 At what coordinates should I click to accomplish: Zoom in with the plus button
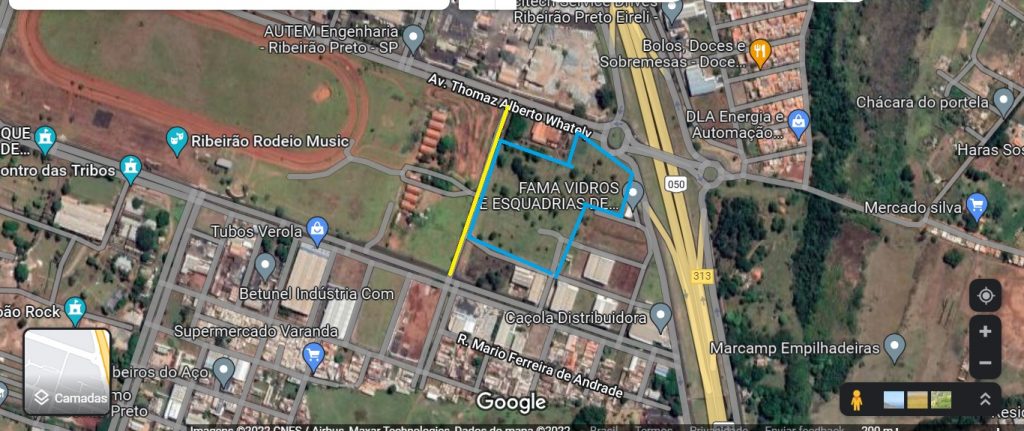click(985, 332)
